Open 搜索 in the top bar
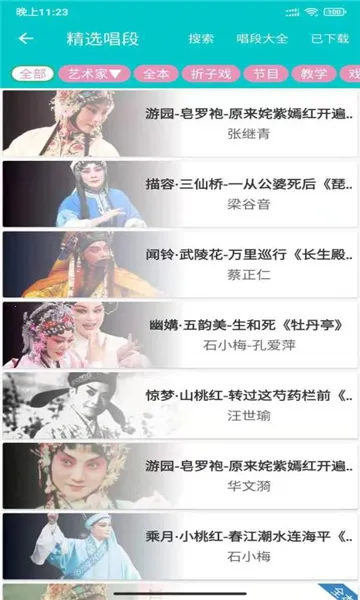This screenshot has height=600, width=360. coord(201,38)
